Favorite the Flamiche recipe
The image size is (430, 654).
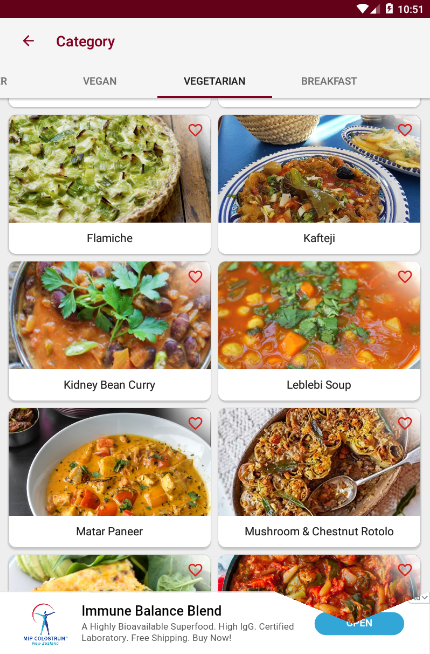(x=195, y=130)
